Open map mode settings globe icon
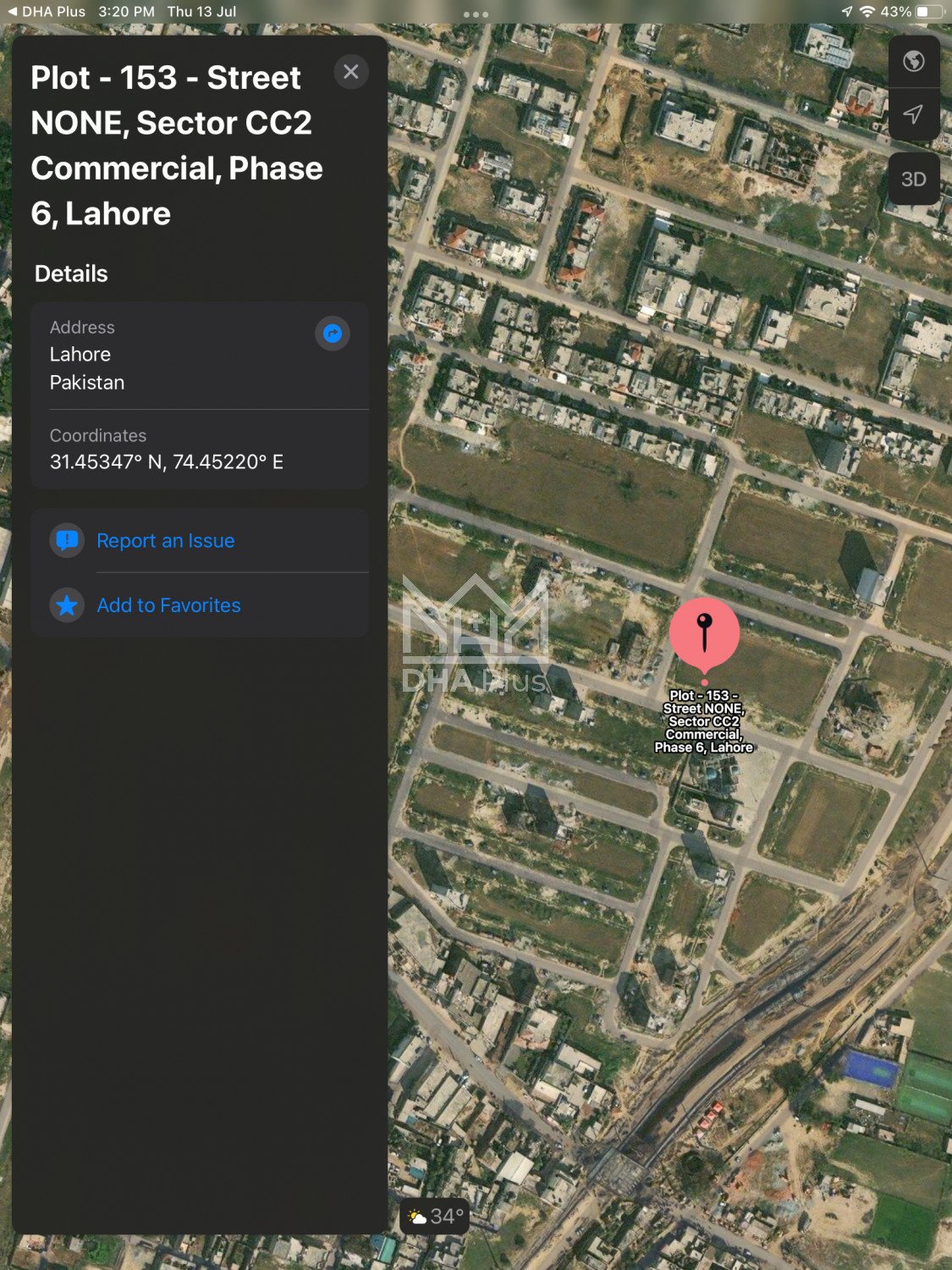Viewport: 952px width, 1270px height. (913, 62)
